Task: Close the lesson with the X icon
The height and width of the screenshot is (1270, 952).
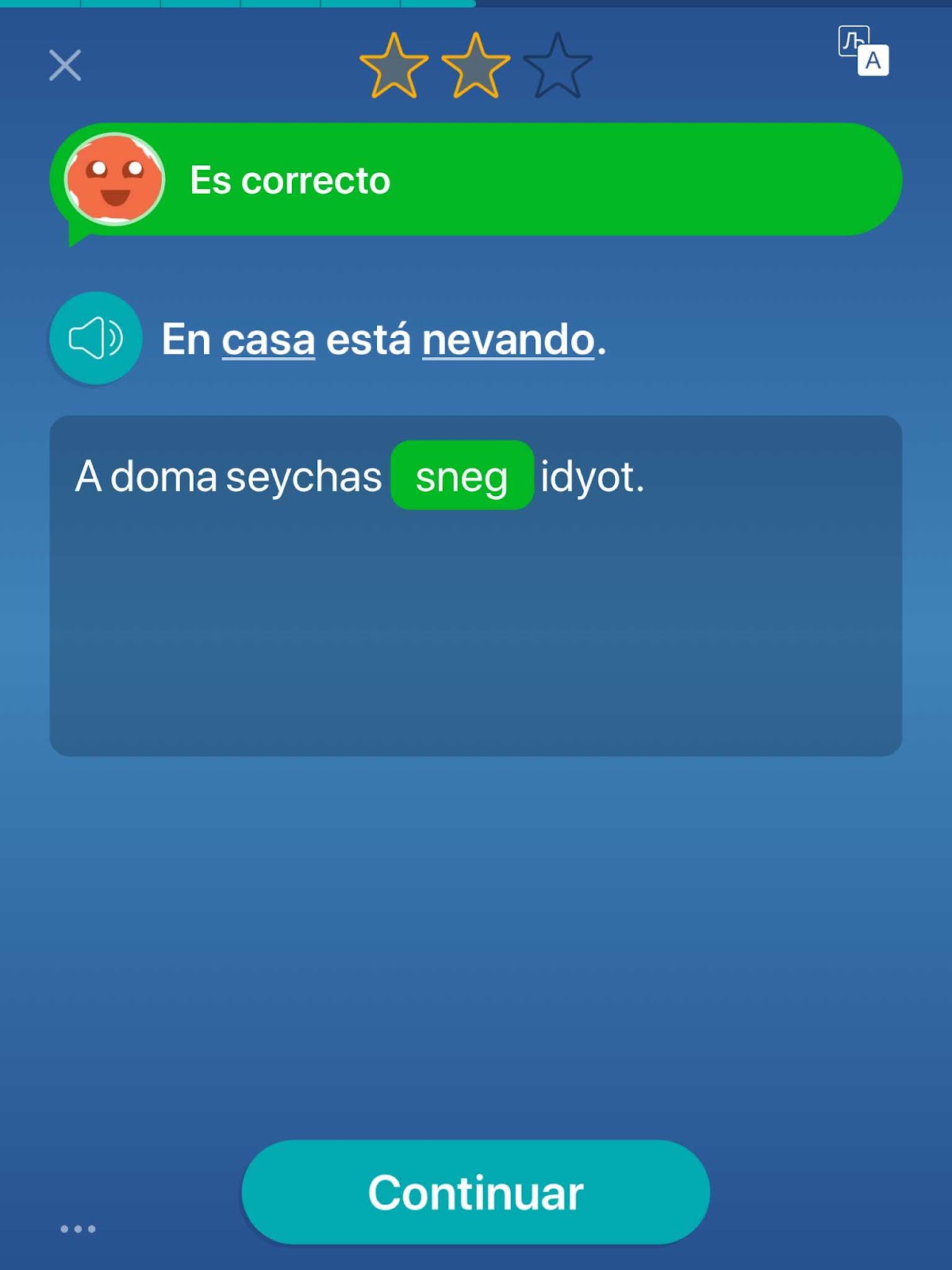Action: (x=65, y=65)
